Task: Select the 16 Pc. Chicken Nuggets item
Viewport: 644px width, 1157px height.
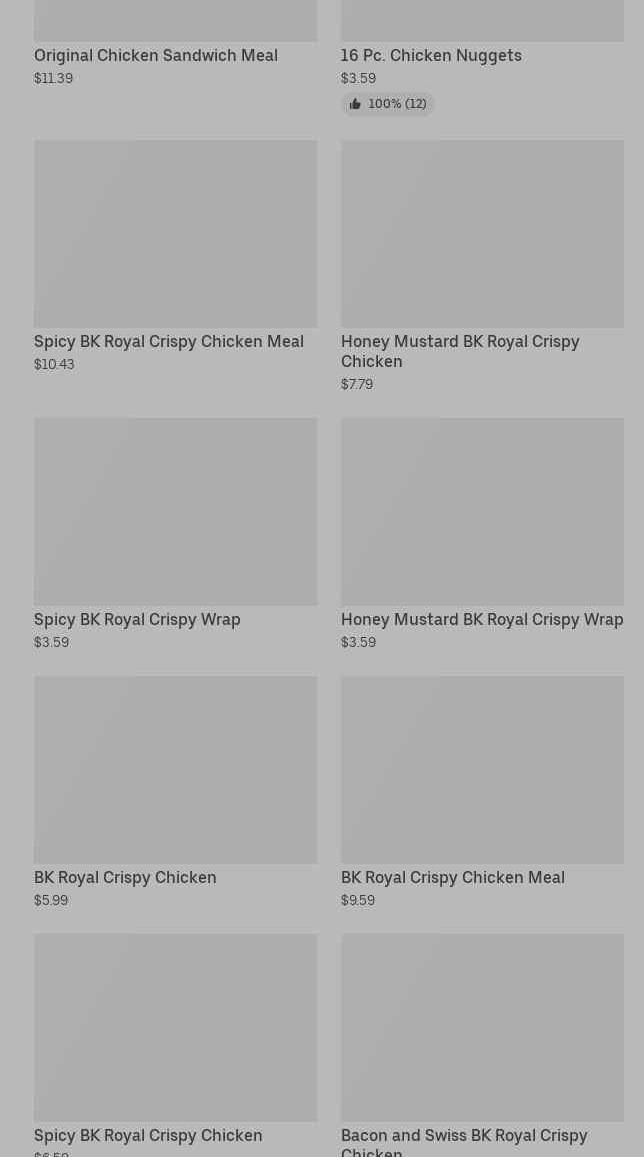Action: 482,58
